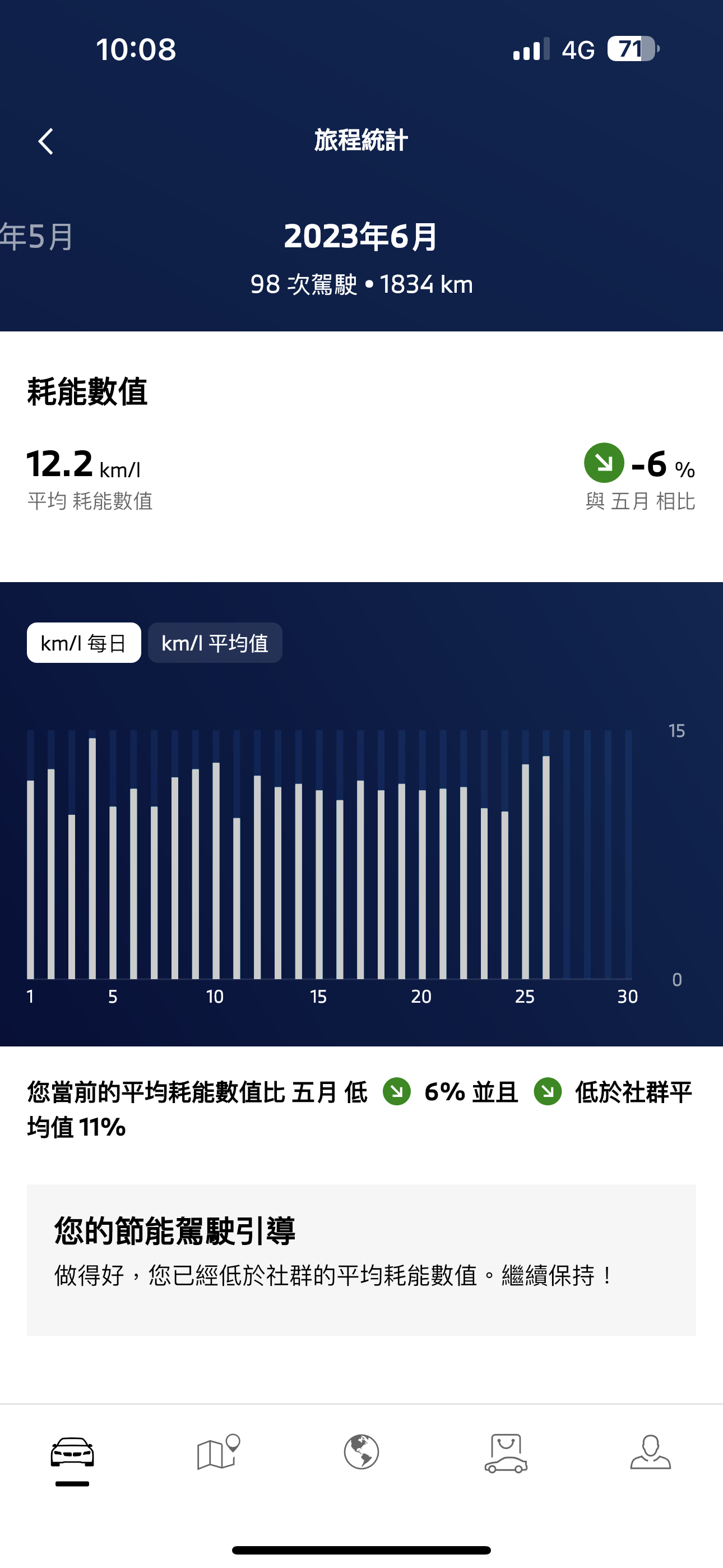Image resolution: width=723 pixels, height=1568 pixels.
Task: Open the map tab in bottom navigation
Action: (x=217, y=1452)
